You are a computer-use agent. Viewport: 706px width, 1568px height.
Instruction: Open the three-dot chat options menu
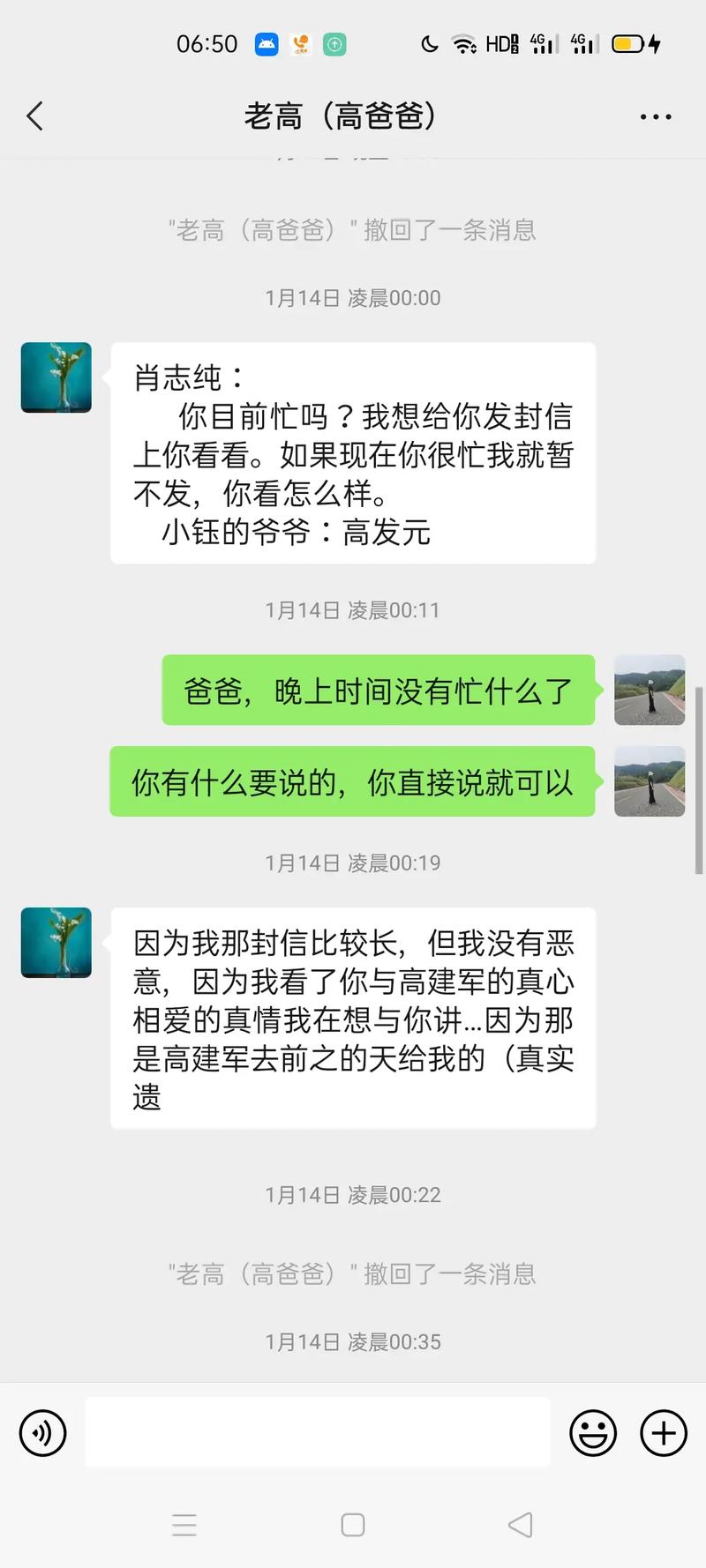656,116
